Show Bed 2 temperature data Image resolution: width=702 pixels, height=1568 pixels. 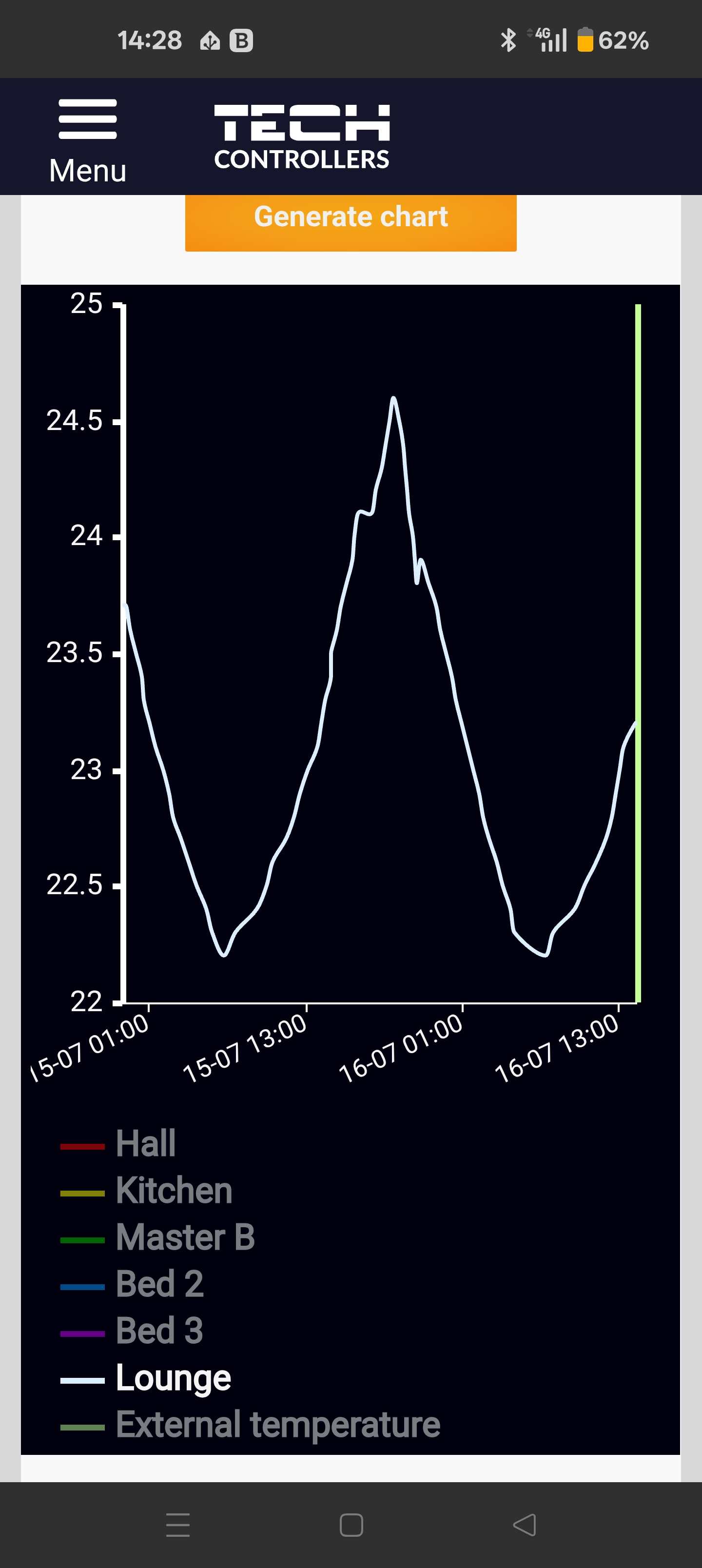coord(132,1284)
